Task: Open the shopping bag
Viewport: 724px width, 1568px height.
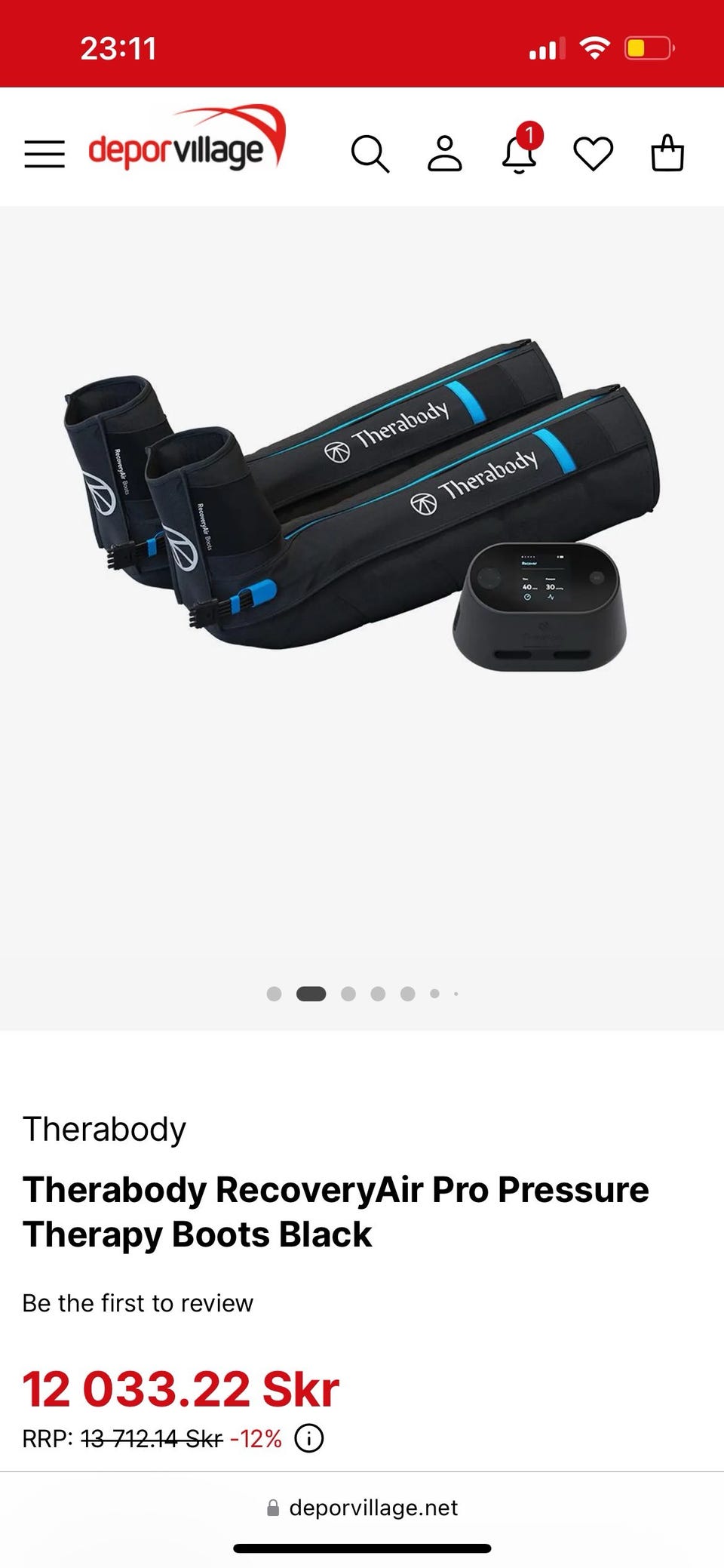Action: pyautogui.click(x=667, y=153)
